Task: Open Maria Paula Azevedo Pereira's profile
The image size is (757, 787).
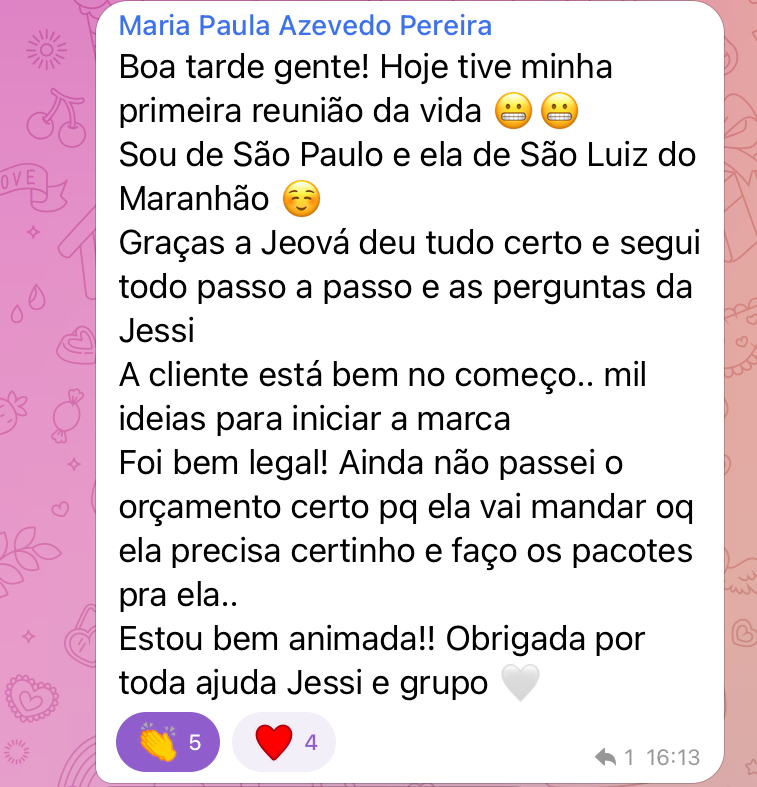Action: (x=305, y=26)
